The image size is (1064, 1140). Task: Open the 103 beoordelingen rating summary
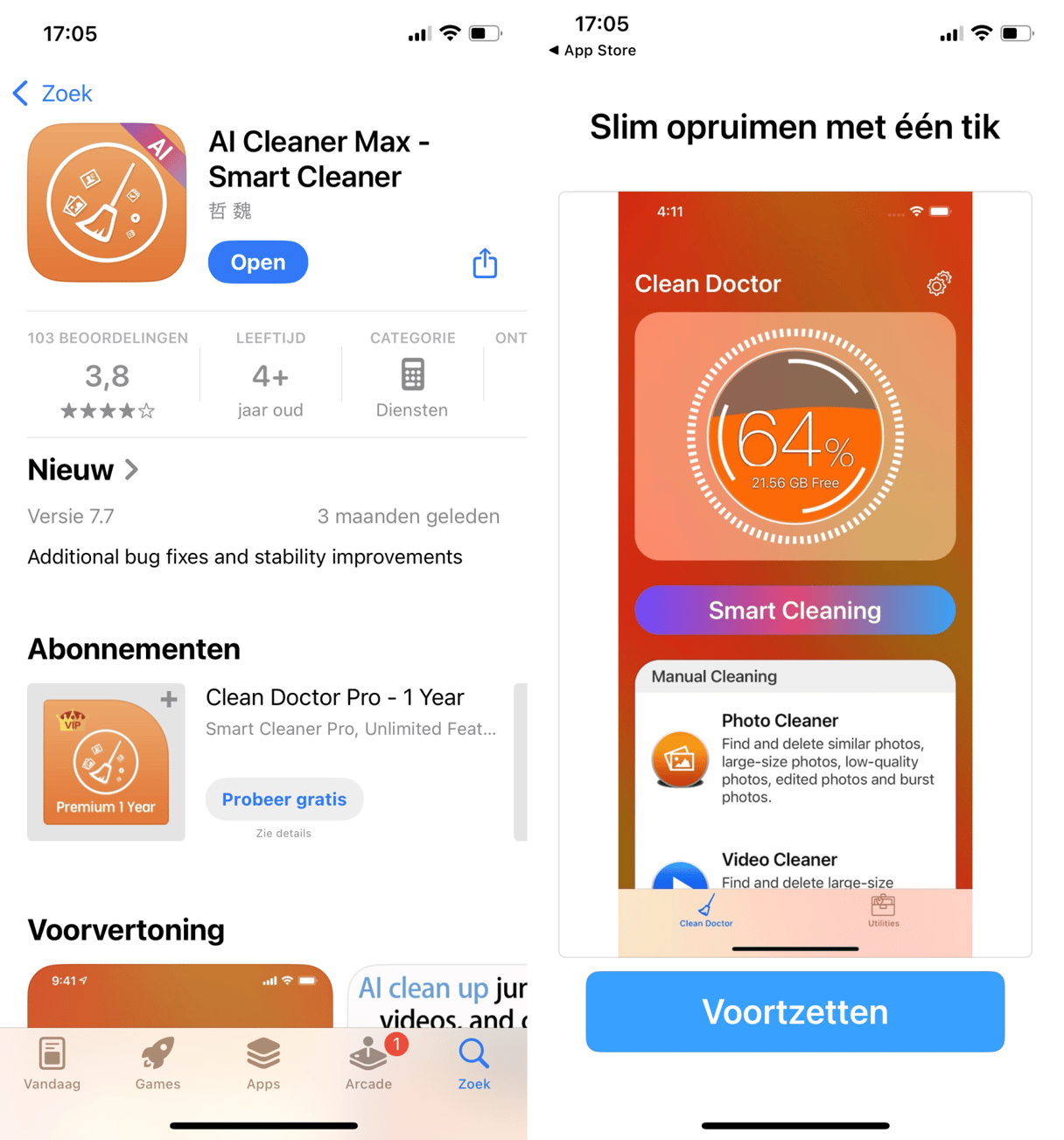click(x=108, y=376)
